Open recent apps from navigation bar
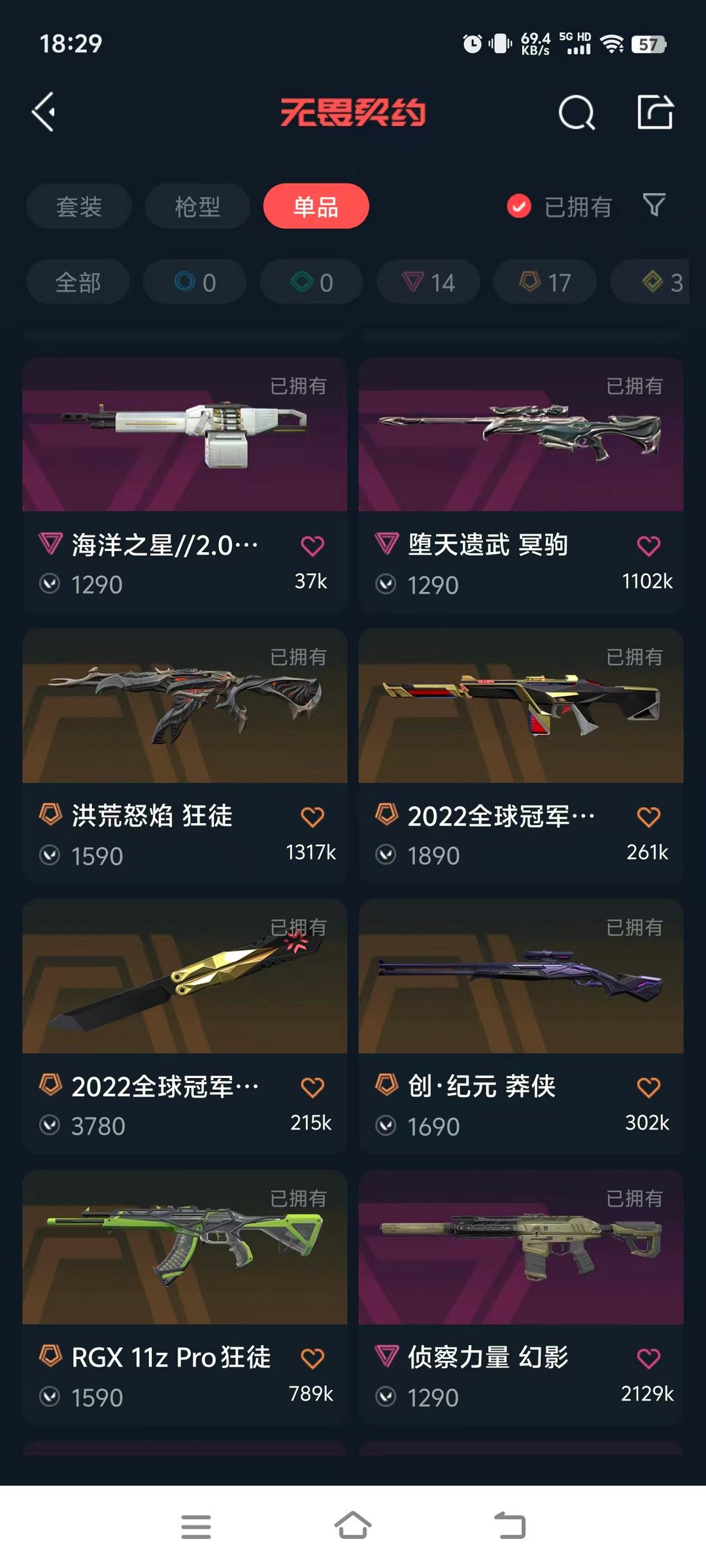The image size is (706, 1568). coord(196,1527)
